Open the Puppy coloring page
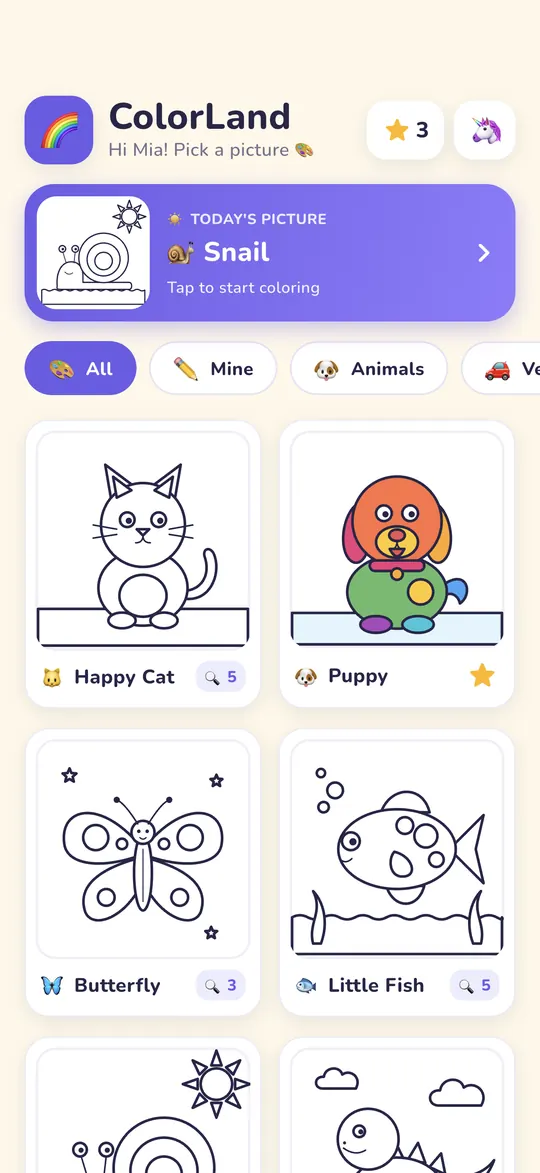This screenshot has width=540, height=1173. (397, 564)
